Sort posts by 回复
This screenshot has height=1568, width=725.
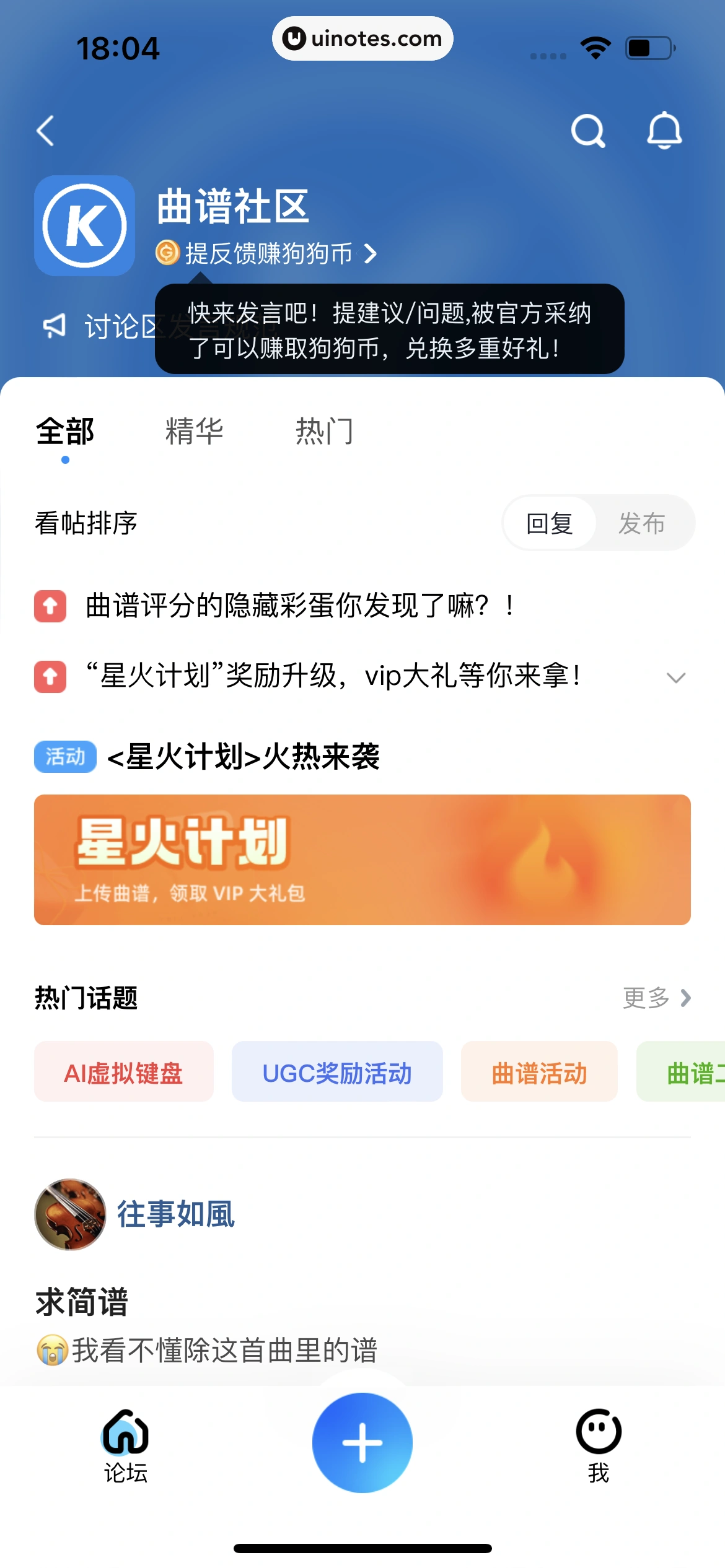550,523
